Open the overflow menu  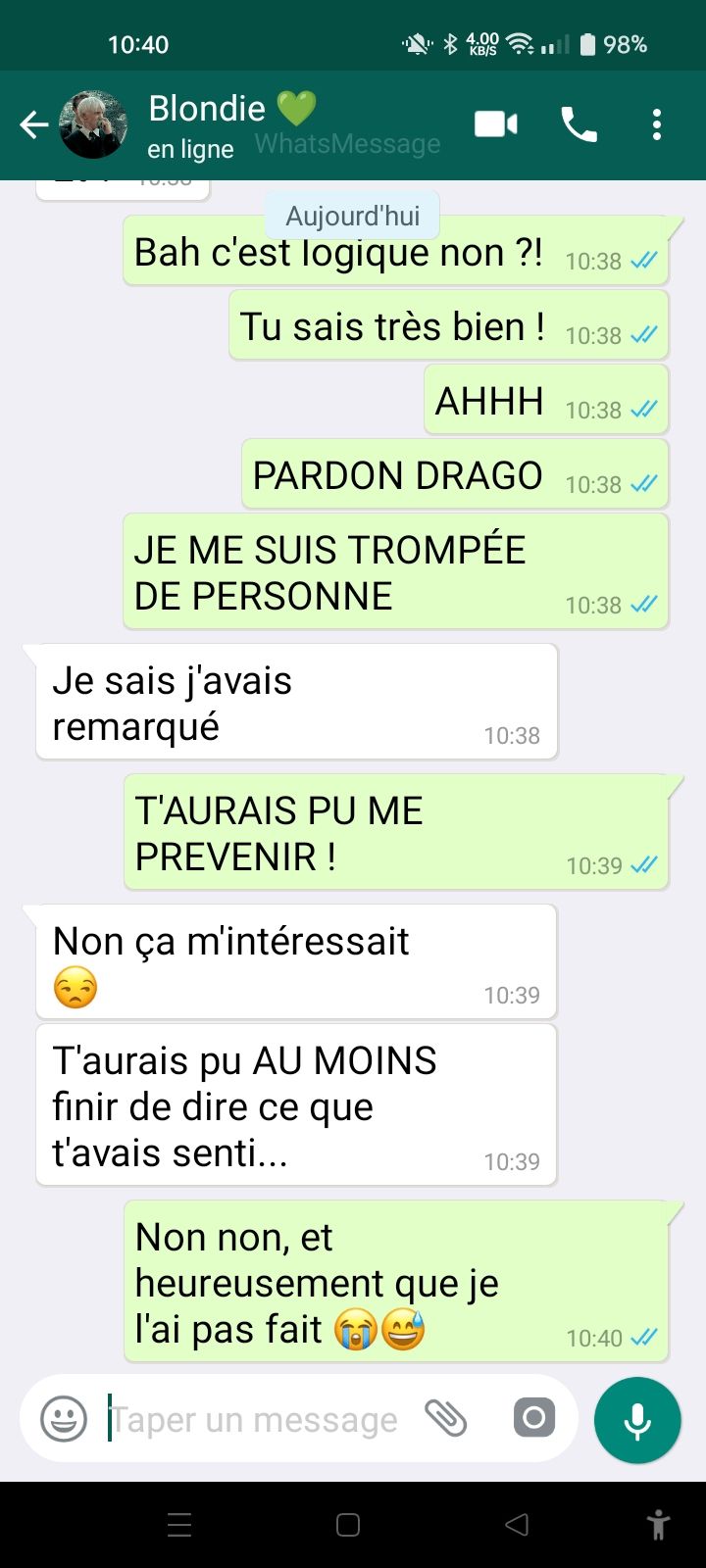(656, 124)
